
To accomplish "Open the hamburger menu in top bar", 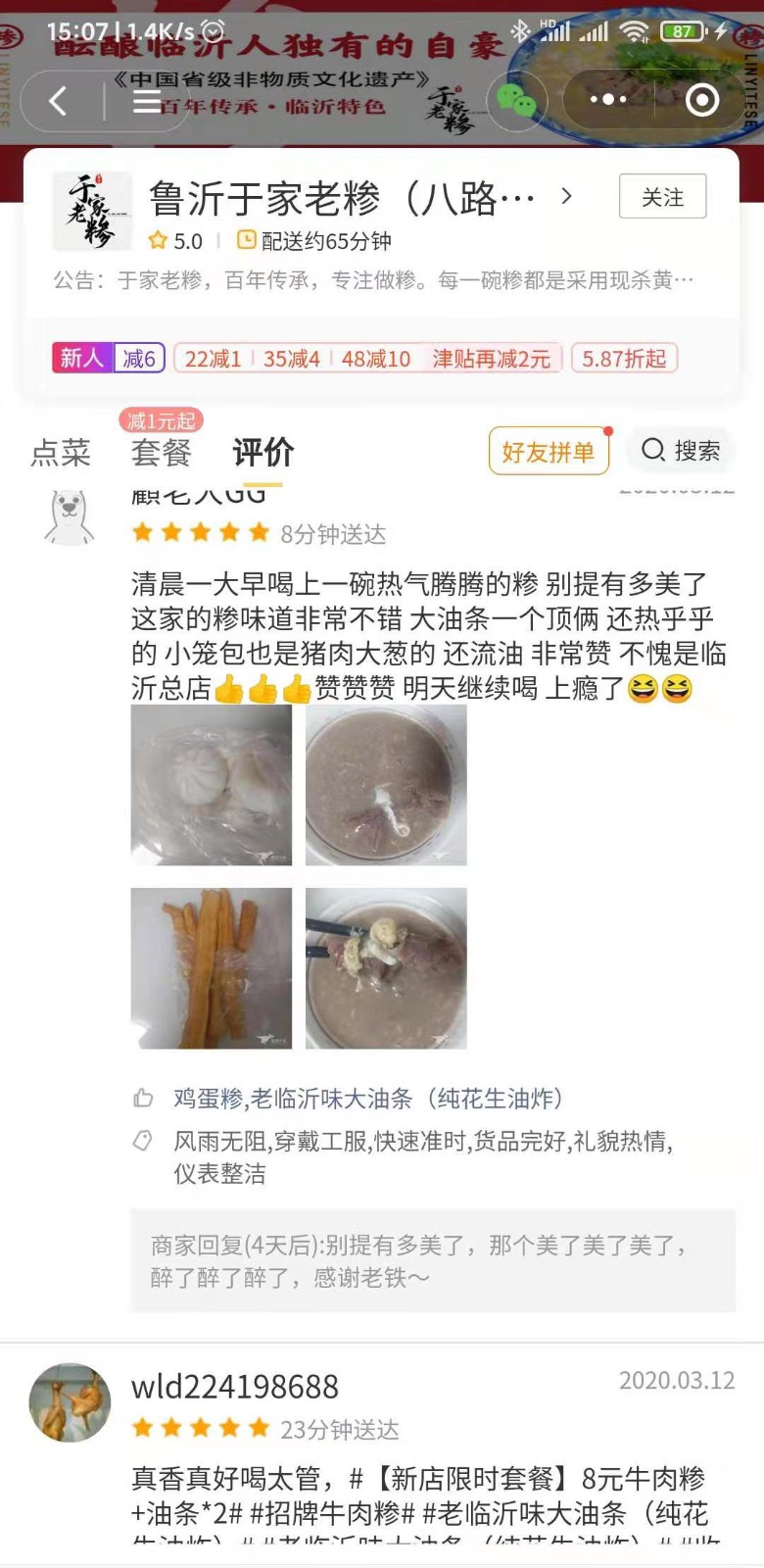I will tap(147, 100).
